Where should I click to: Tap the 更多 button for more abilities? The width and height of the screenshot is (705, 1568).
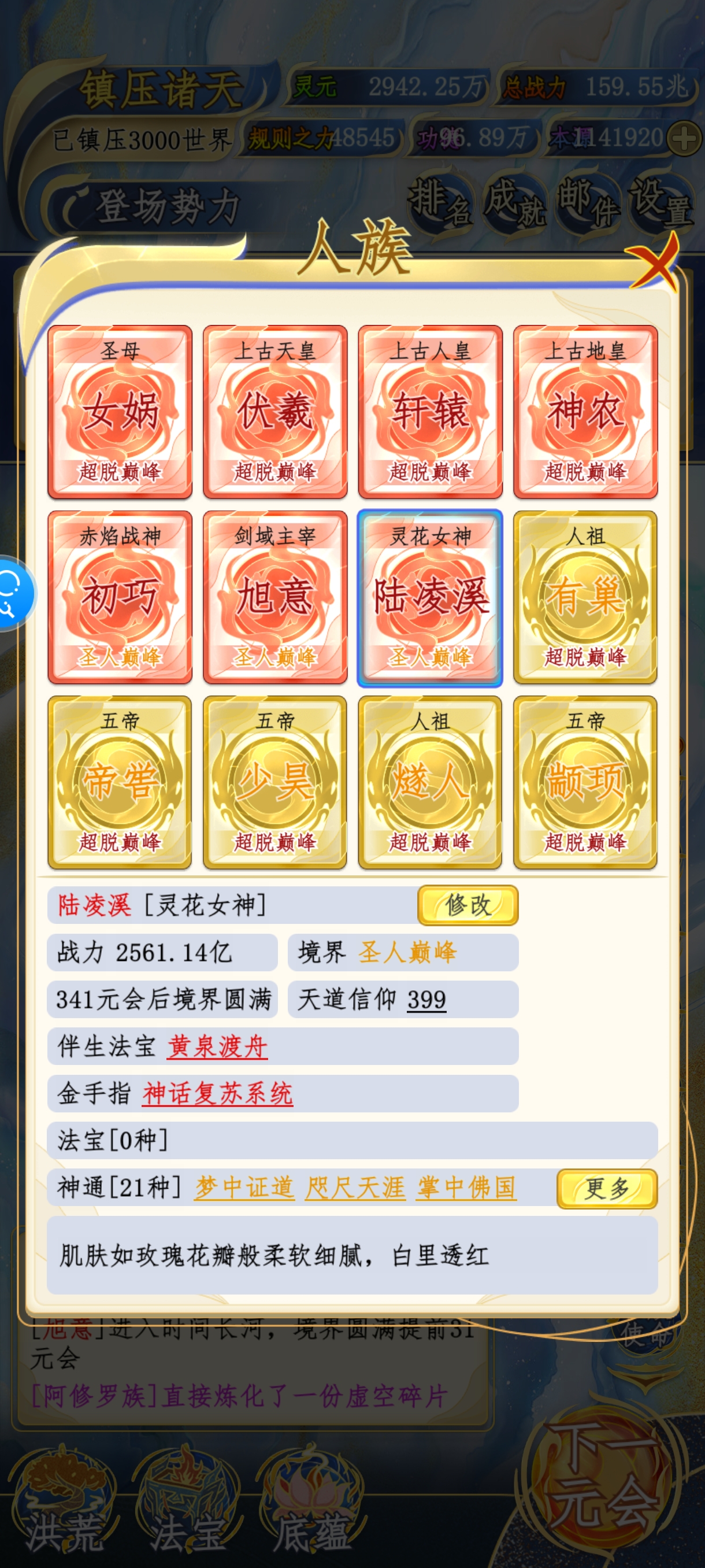point(606,1188)
